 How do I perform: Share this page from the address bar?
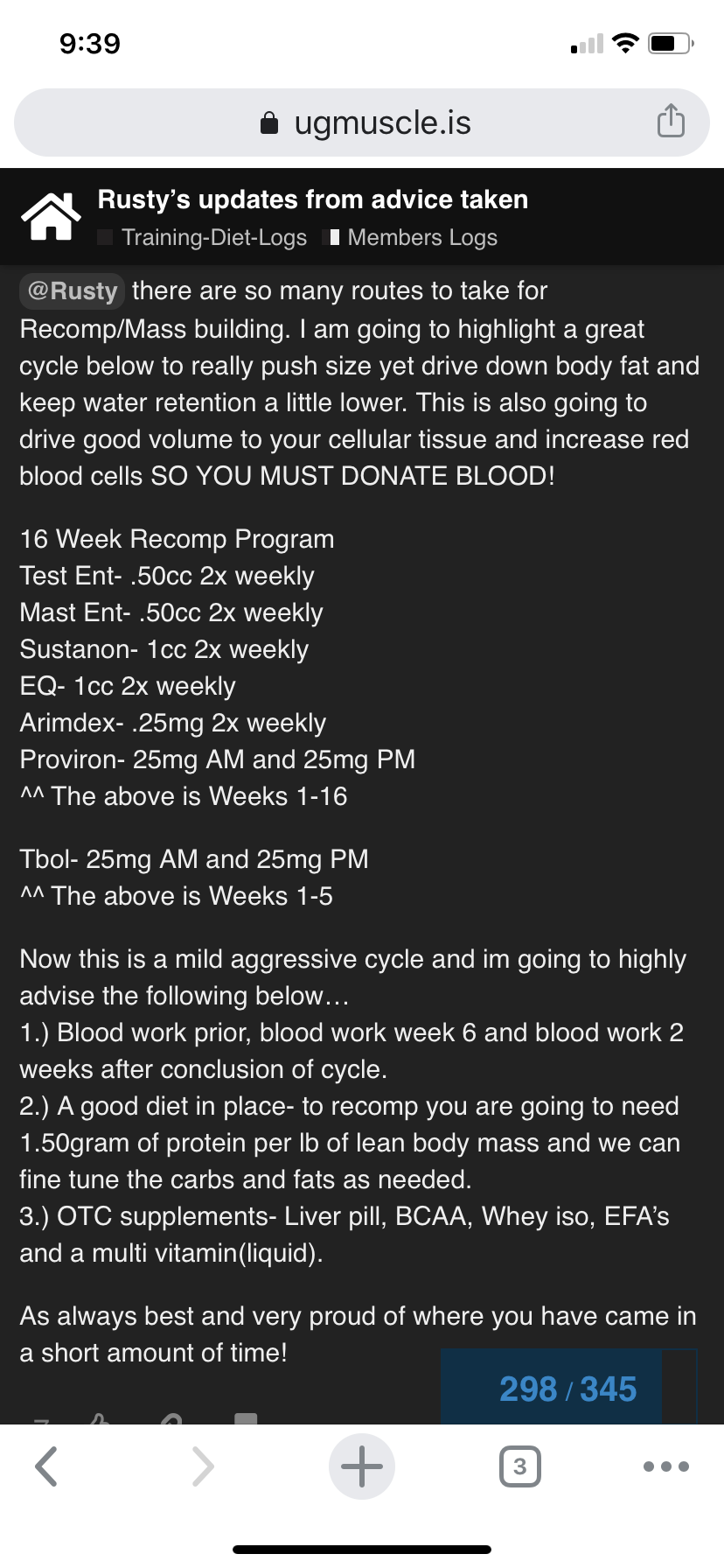pos(671,121)
